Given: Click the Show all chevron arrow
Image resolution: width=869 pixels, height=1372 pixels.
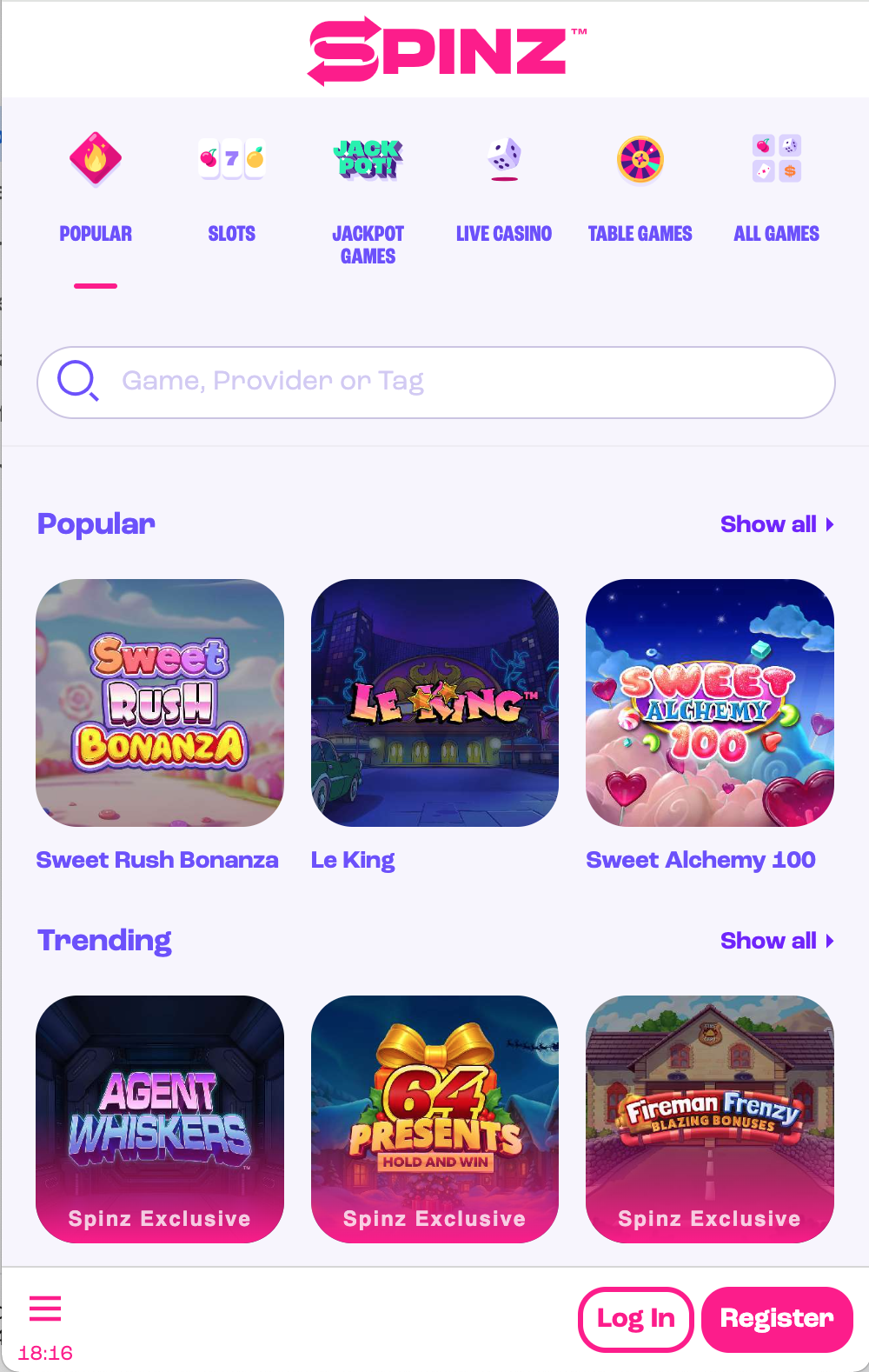Looking at the screenshot, I should point(830,524).
